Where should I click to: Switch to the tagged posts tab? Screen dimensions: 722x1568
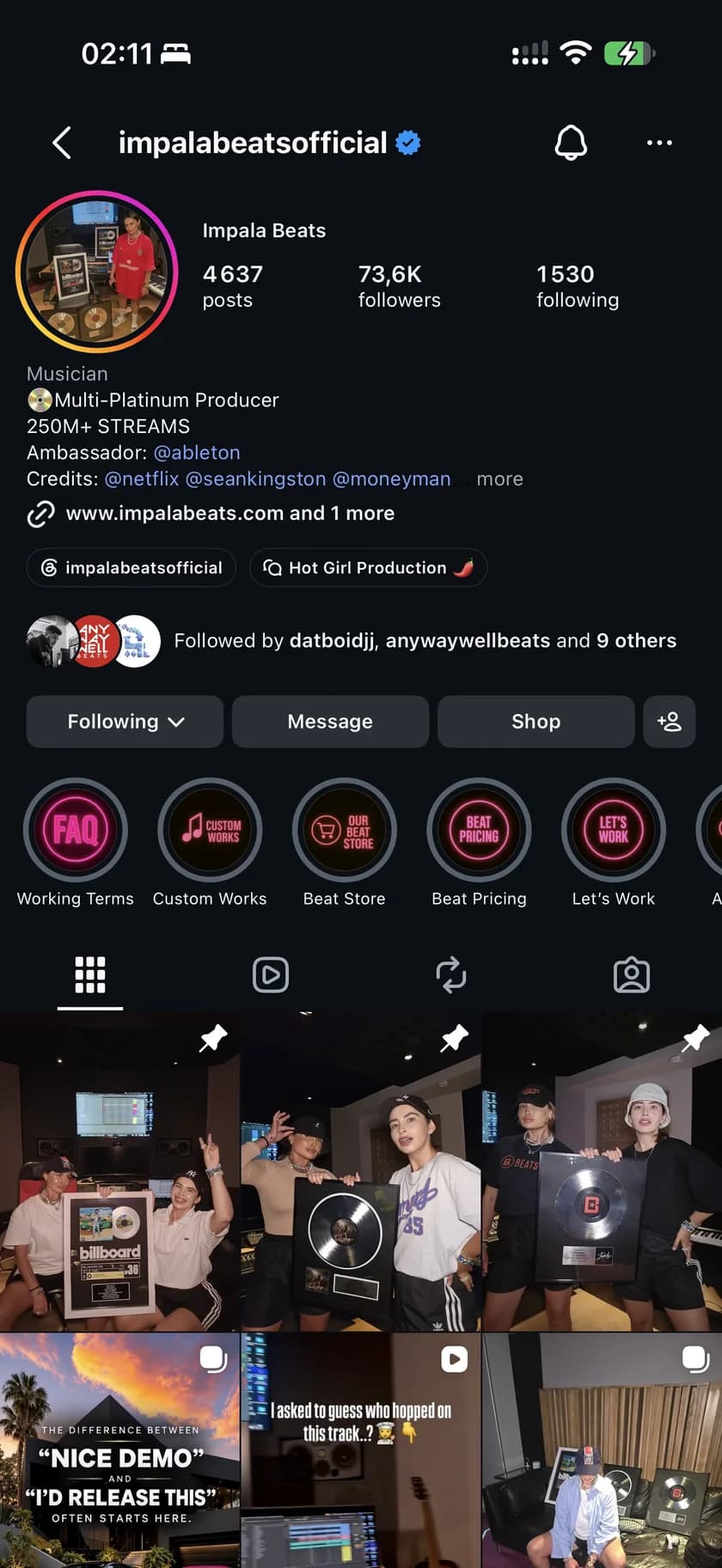tap(632, 975)
